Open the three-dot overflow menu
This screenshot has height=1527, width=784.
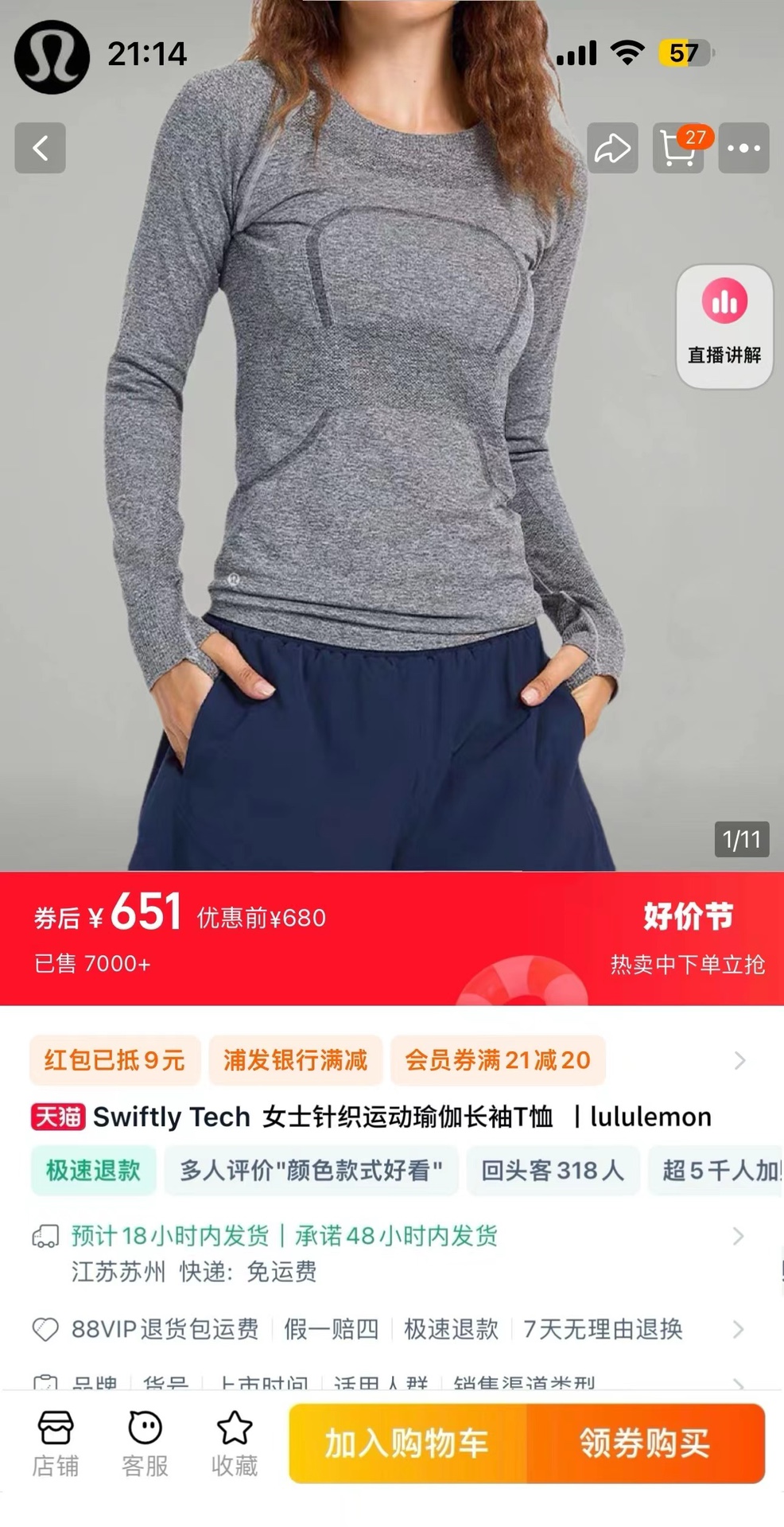coord(743,148)
